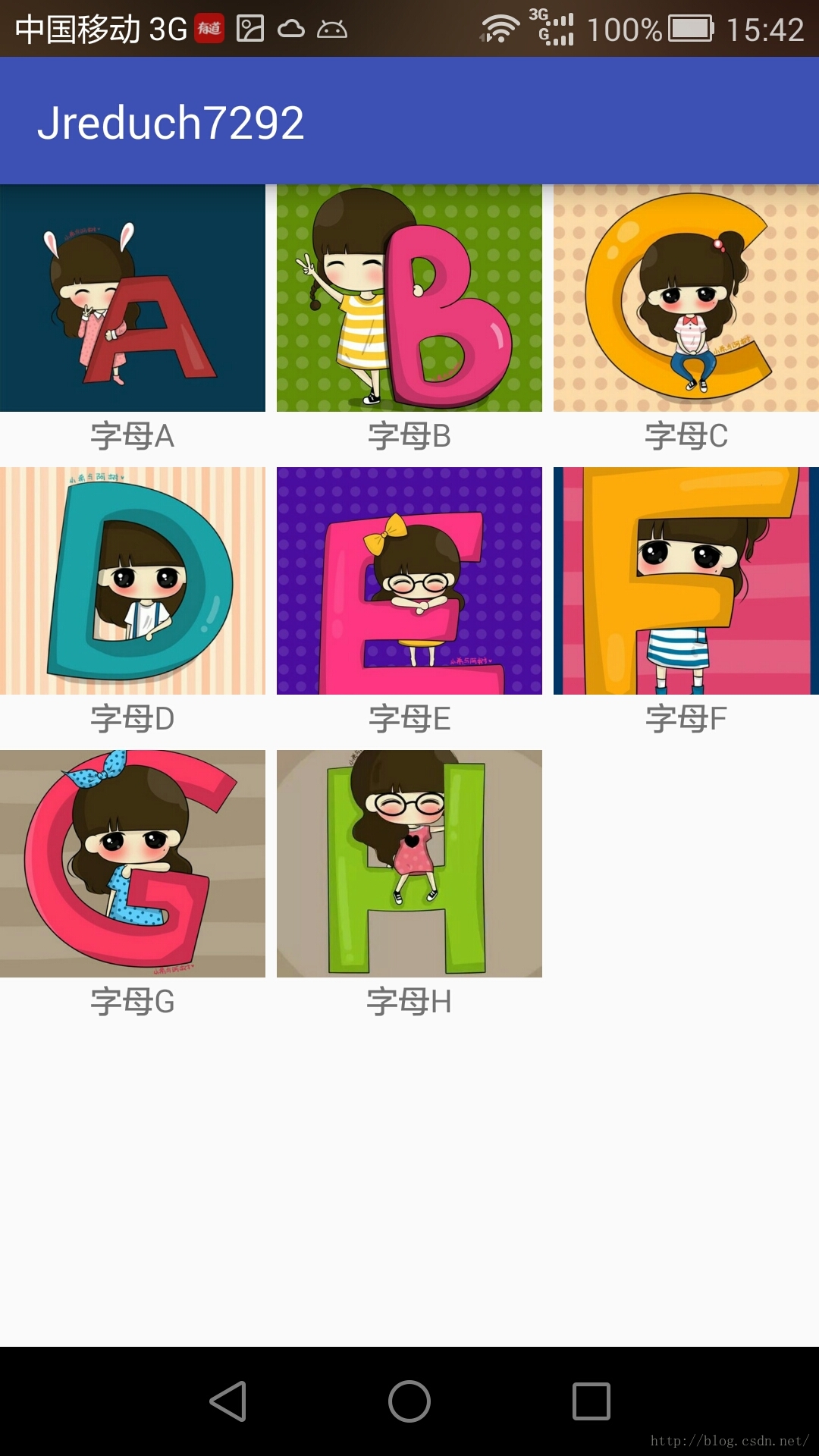
Task: Return to the home screen
Action: pyautogui.click(x=409, y=1401)
